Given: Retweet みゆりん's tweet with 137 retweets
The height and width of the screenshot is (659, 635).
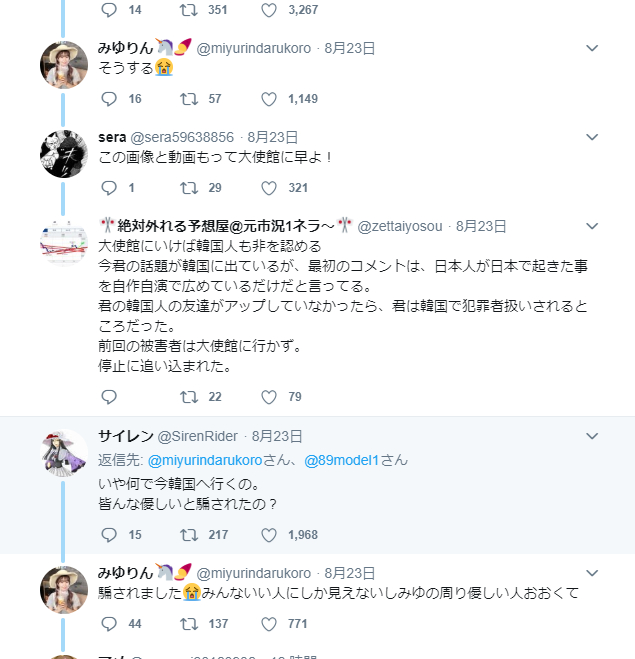Looking at the screenshot, I should point(187,624).
